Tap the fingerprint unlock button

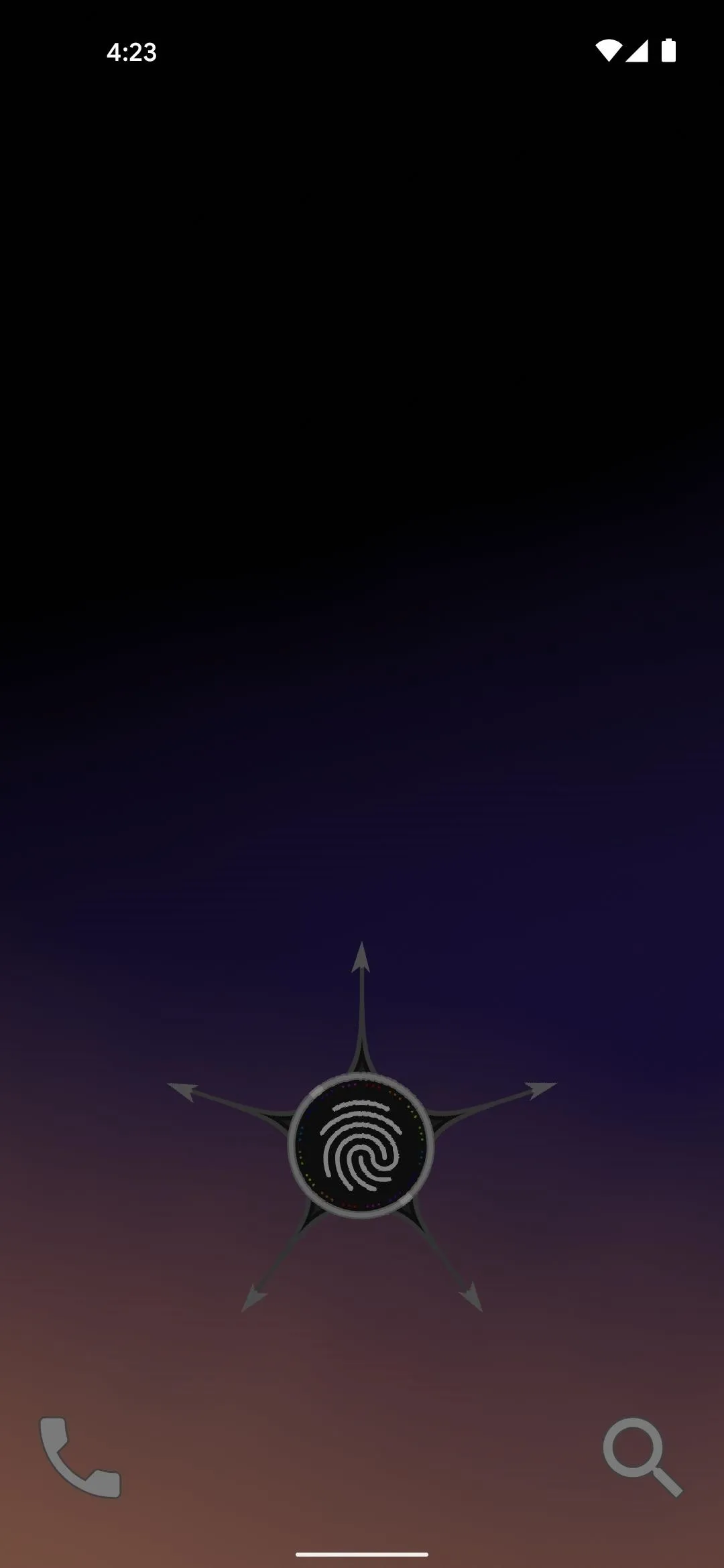[361, 1147]
